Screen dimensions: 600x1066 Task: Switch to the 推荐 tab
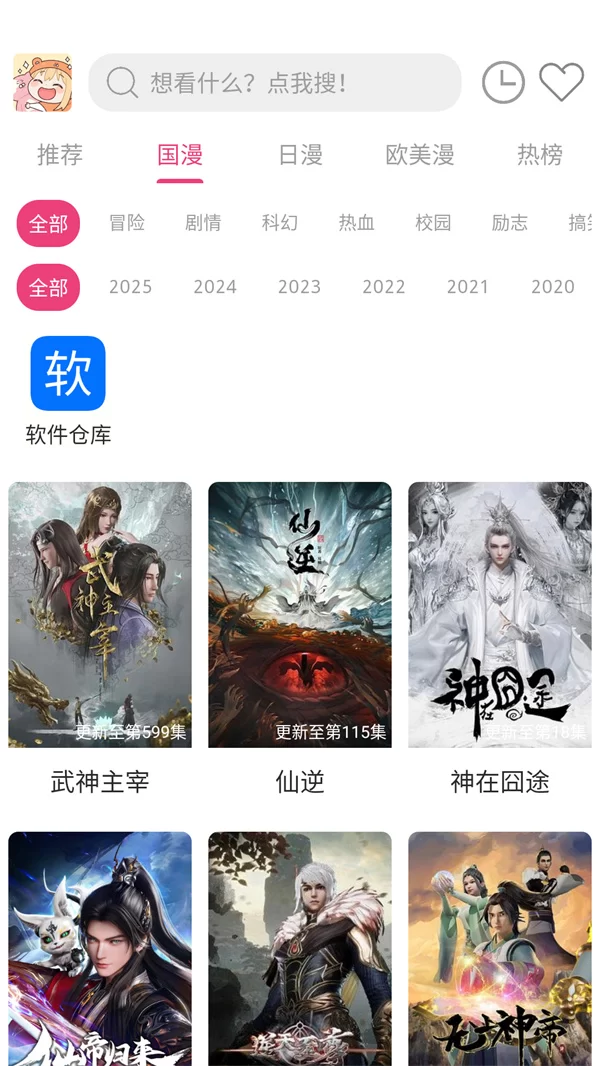(x=60, y=155)
